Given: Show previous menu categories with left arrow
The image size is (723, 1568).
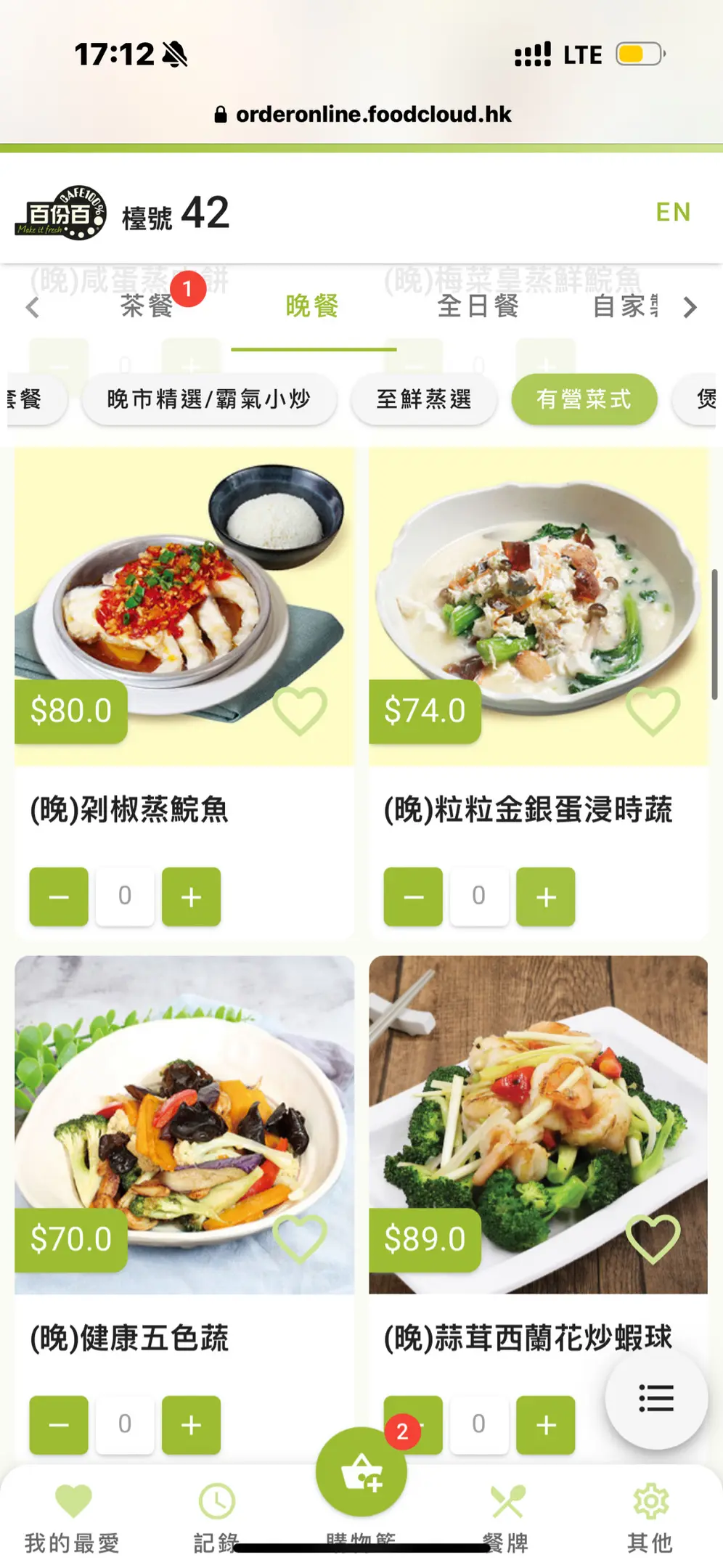Looking at the screenshot, I should click(x=32, y=307).
